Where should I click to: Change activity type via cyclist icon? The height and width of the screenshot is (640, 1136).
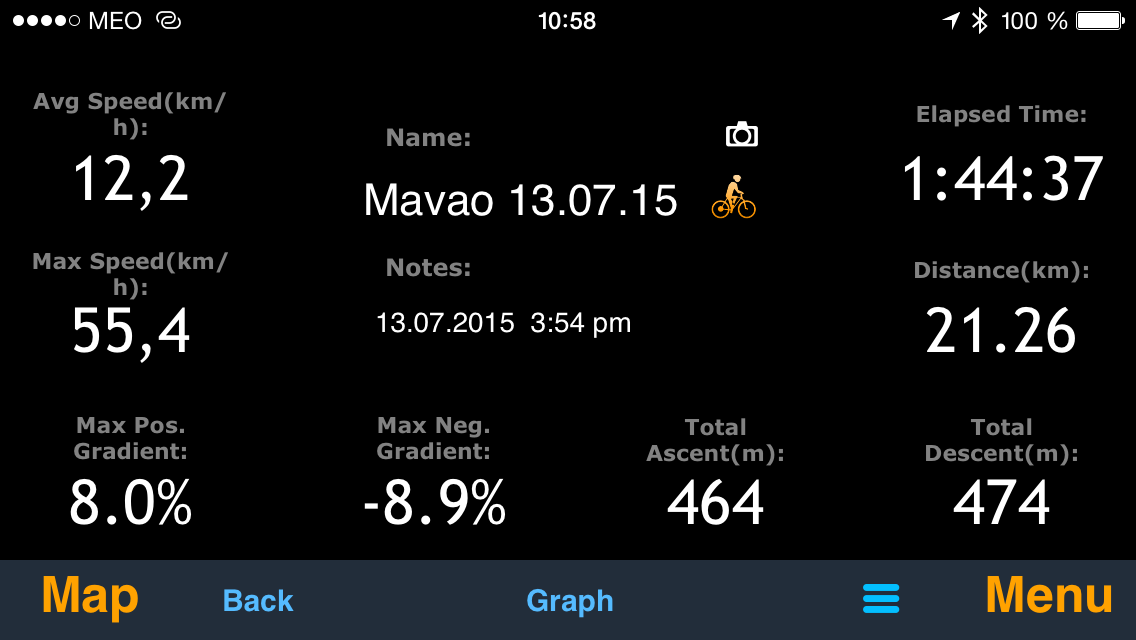[x=733, y=198]
